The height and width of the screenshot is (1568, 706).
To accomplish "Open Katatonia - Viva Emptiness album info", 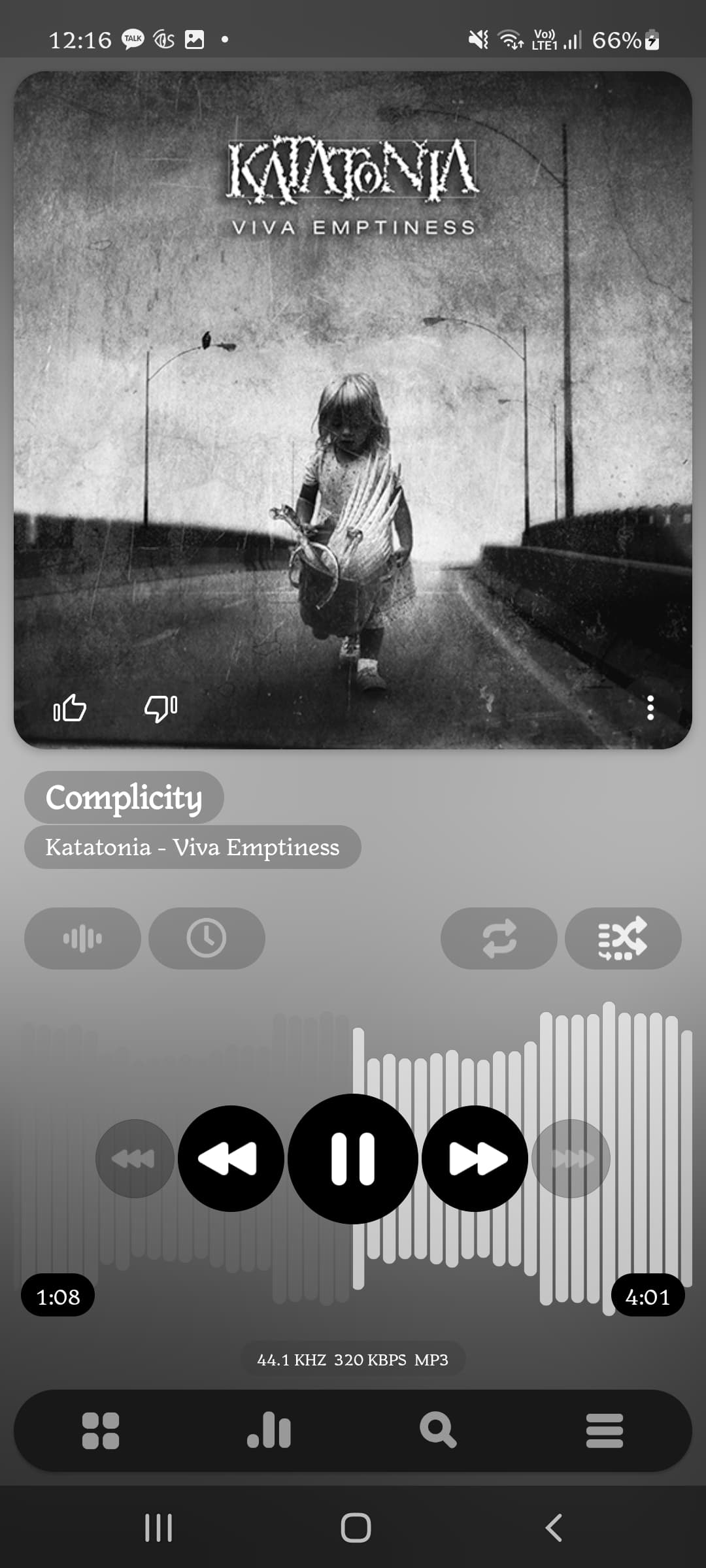I will (193, 847).
